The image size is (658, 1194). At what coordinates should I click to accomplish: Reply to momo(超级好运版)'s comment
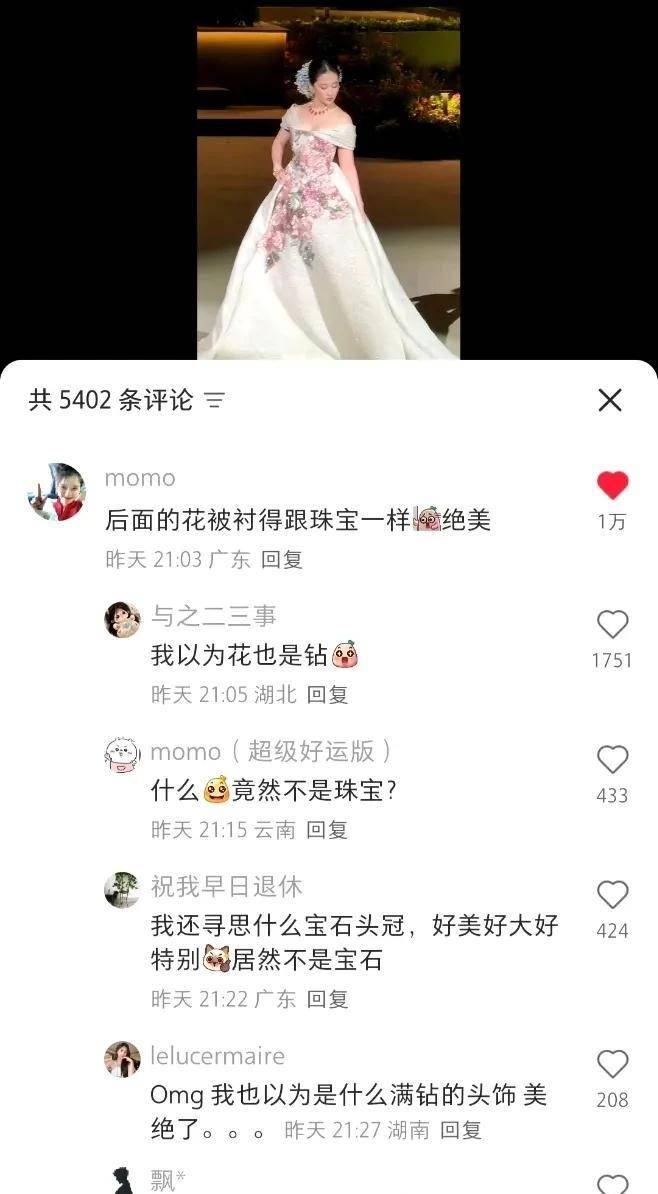tap(327, 829)
